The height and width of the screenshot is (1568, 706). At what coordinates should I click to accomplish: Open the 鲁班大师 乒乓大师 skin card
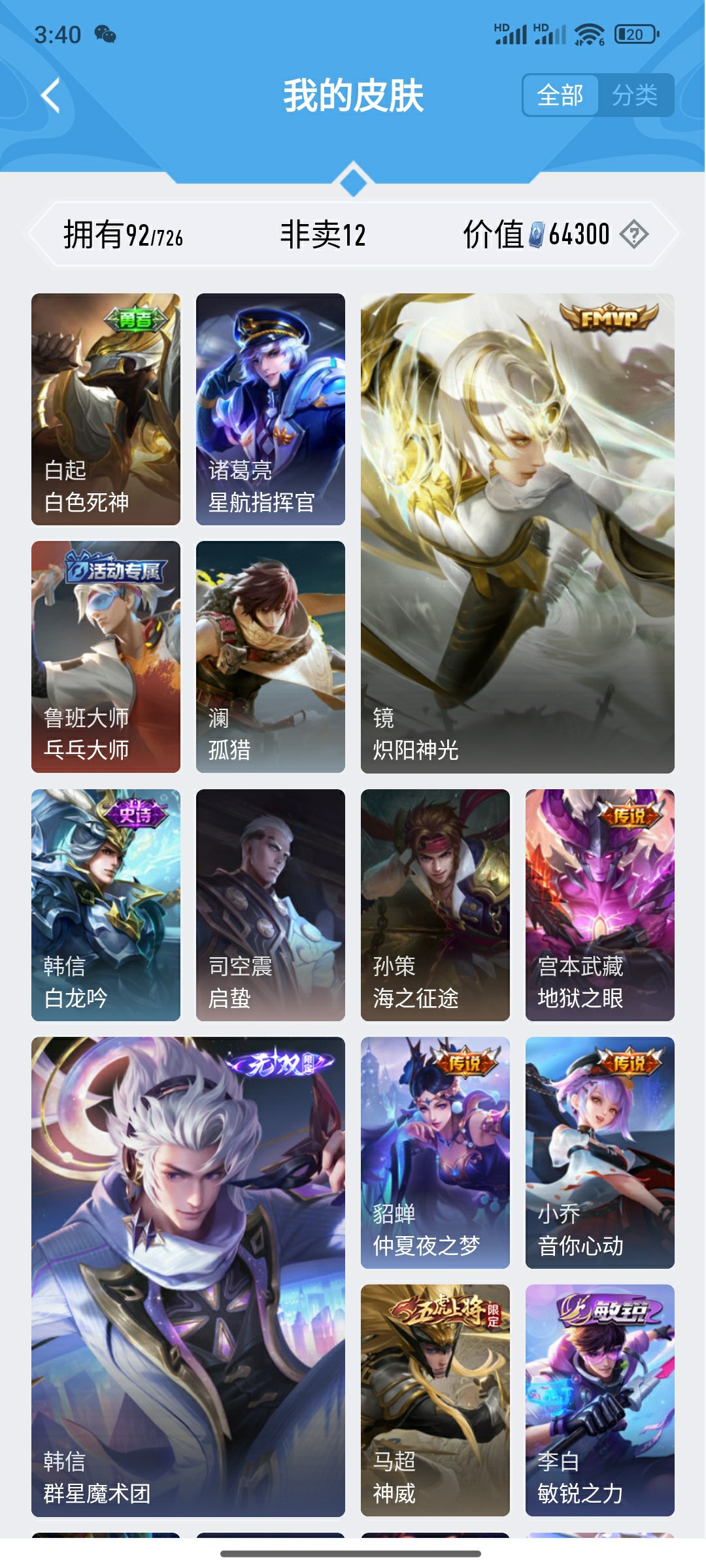pos(106,657)
